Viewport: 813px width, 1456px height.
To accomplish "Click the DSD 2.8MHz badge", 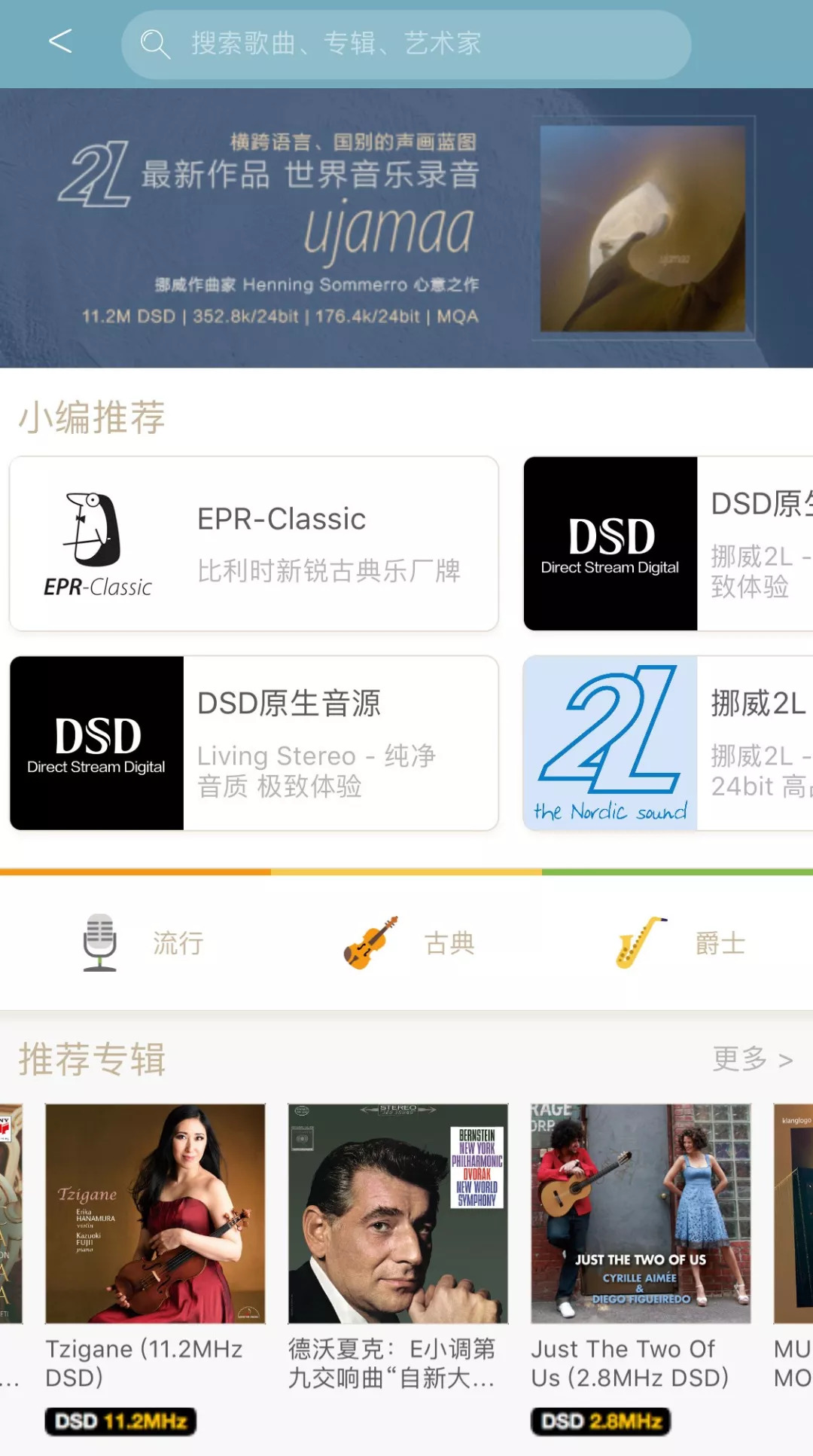I will pos(598,1421).
